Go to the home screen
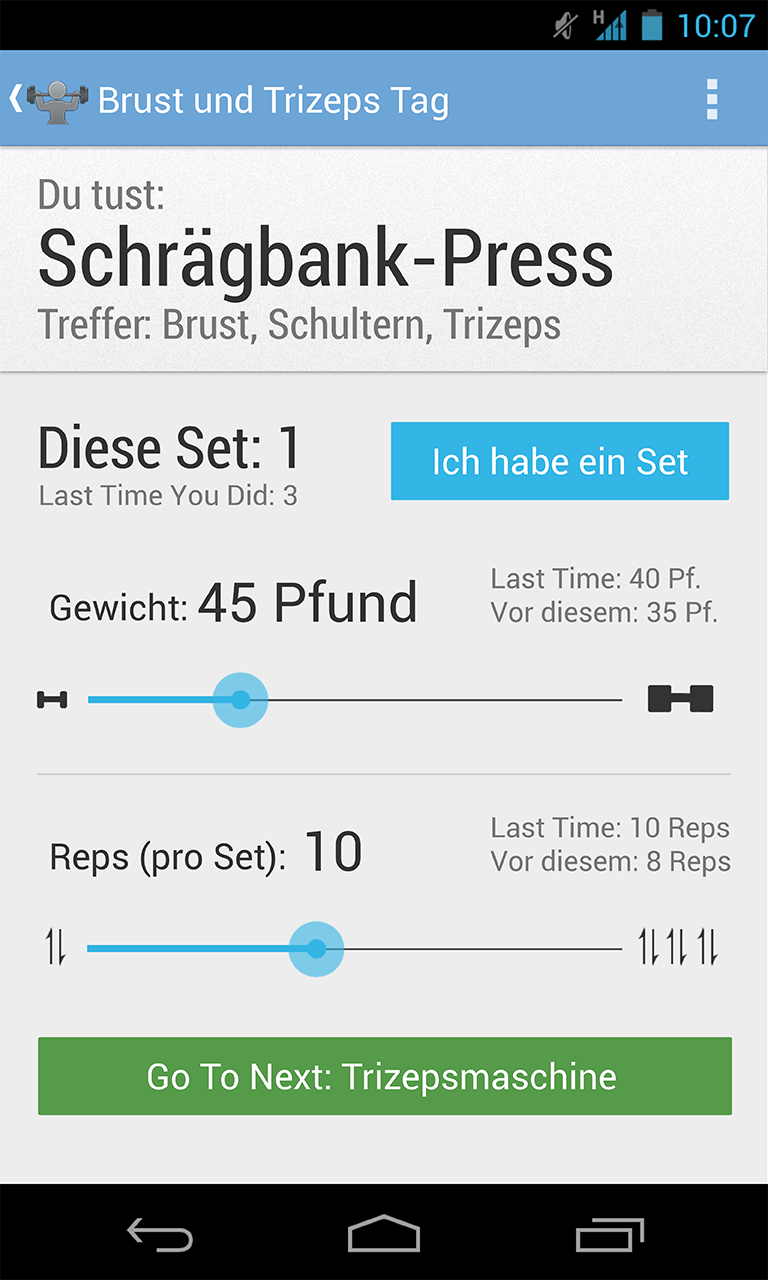This screenshot has width=768, height=1280. 384,1235
